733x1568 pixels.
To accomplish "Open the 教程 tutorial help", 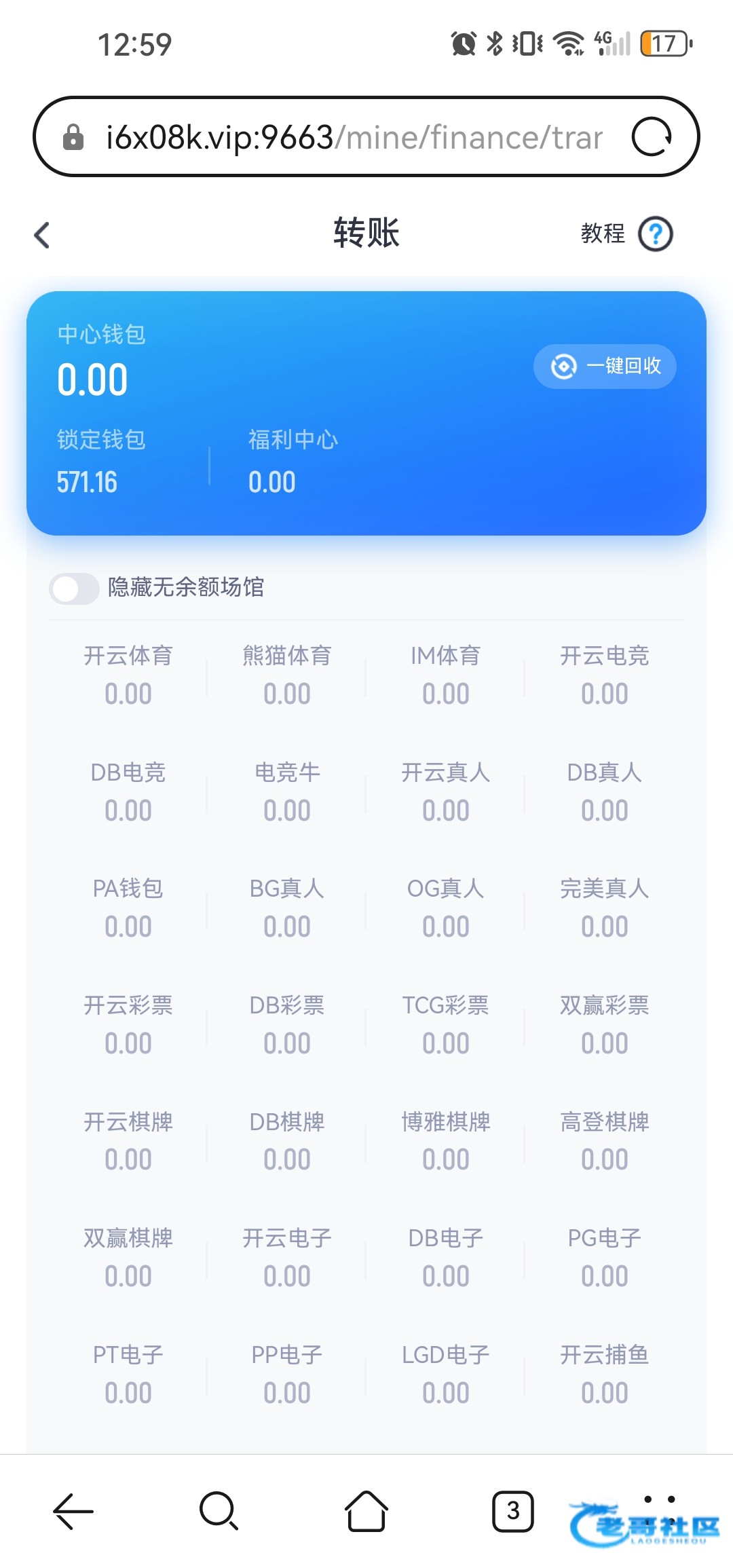I will point(626,234).
